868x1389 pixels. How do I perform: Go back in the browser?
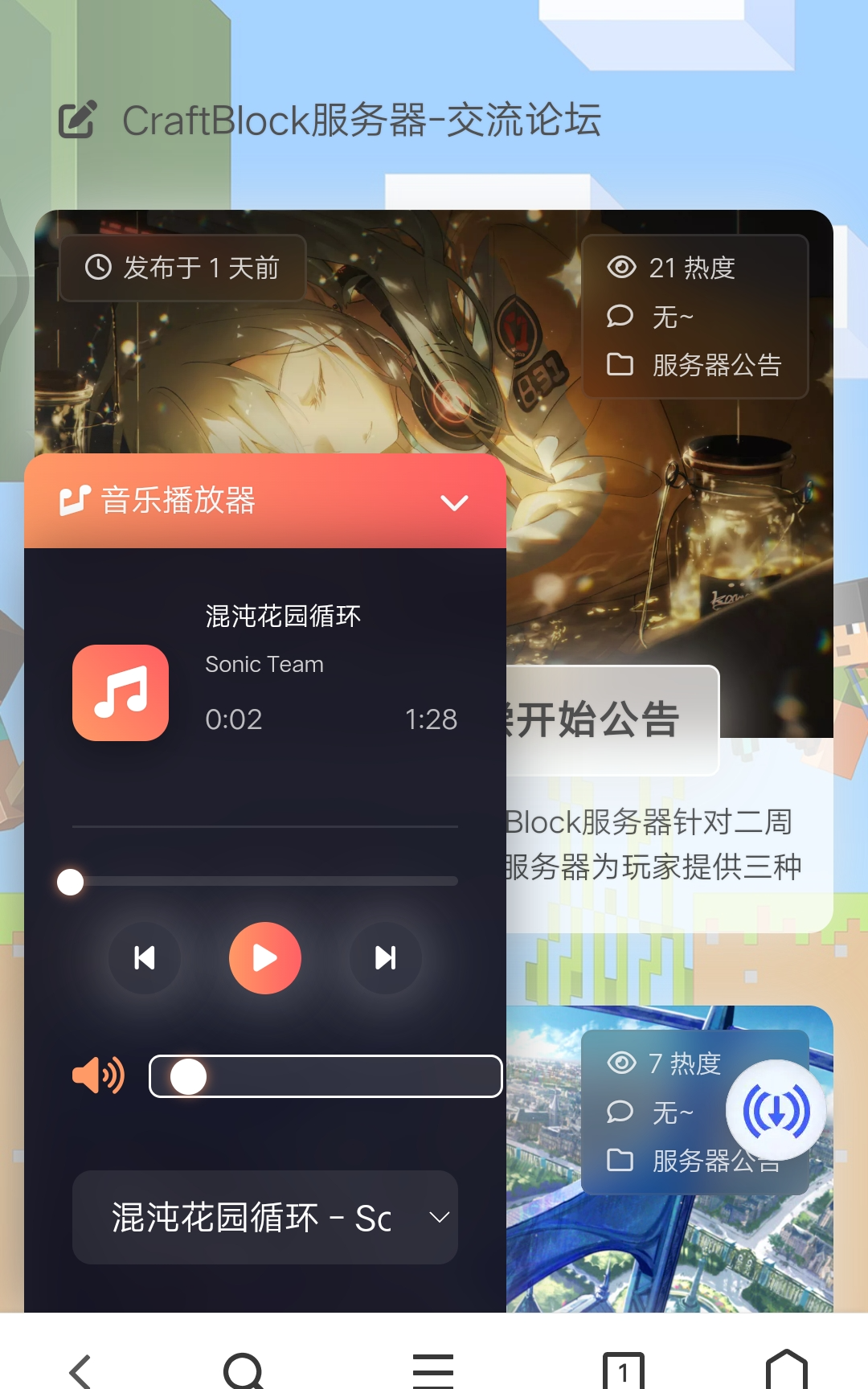[x=80, y=1370]
